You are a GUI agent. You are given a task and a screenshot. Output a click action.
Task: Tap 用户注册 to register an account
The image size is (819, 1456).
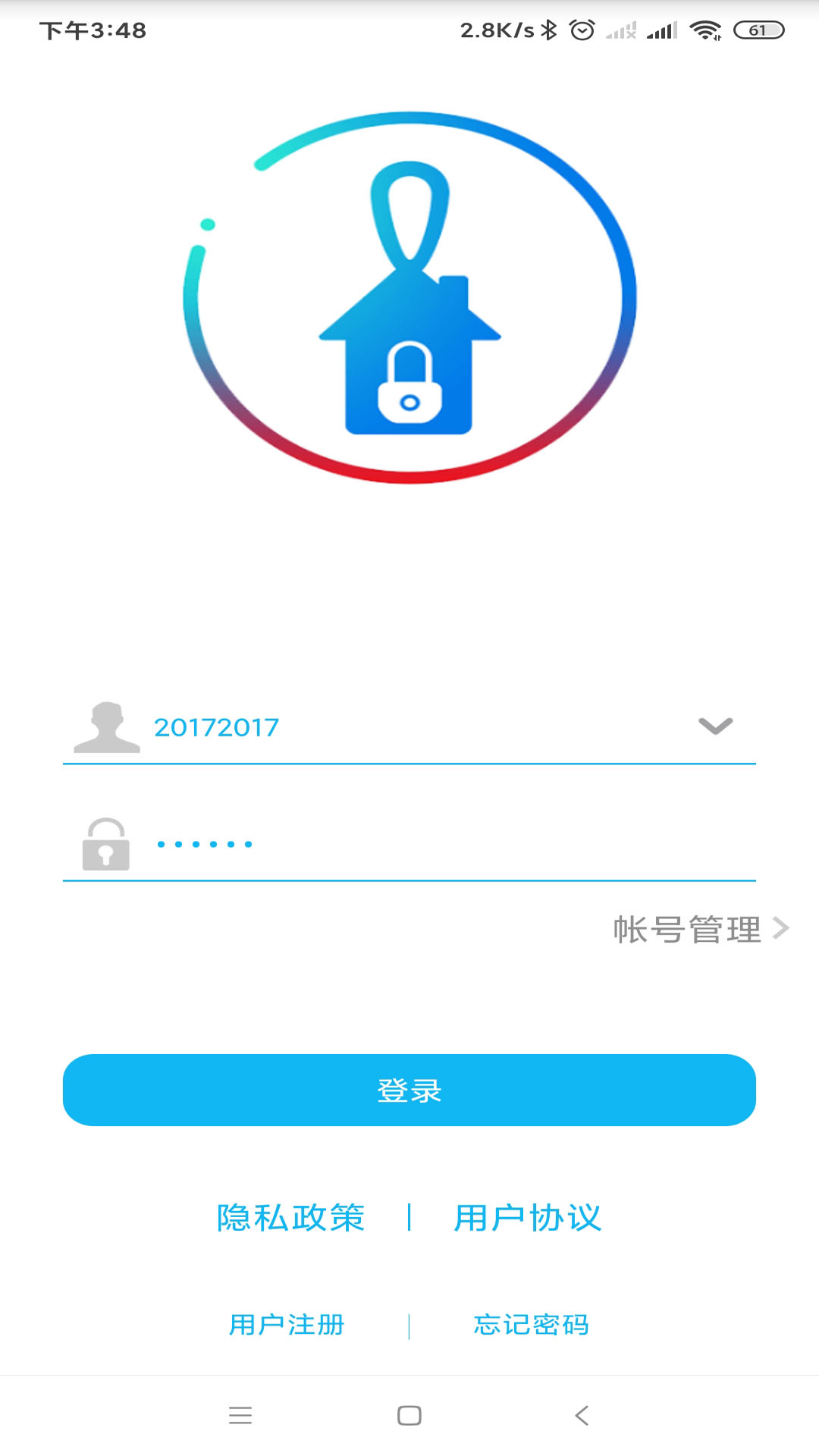tap(287, 1325)
